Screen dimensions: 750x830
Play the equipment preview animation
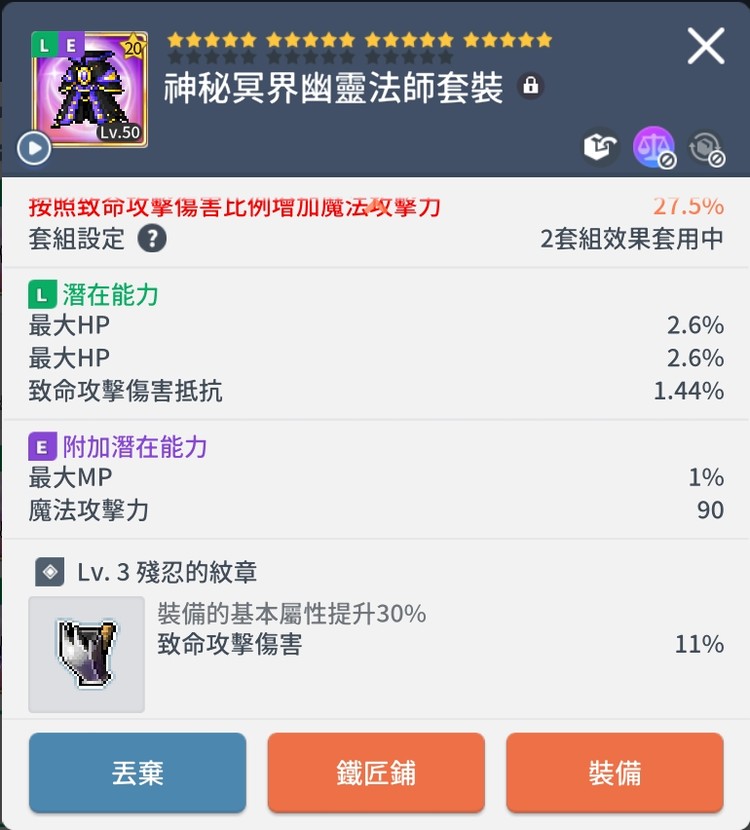33,148
